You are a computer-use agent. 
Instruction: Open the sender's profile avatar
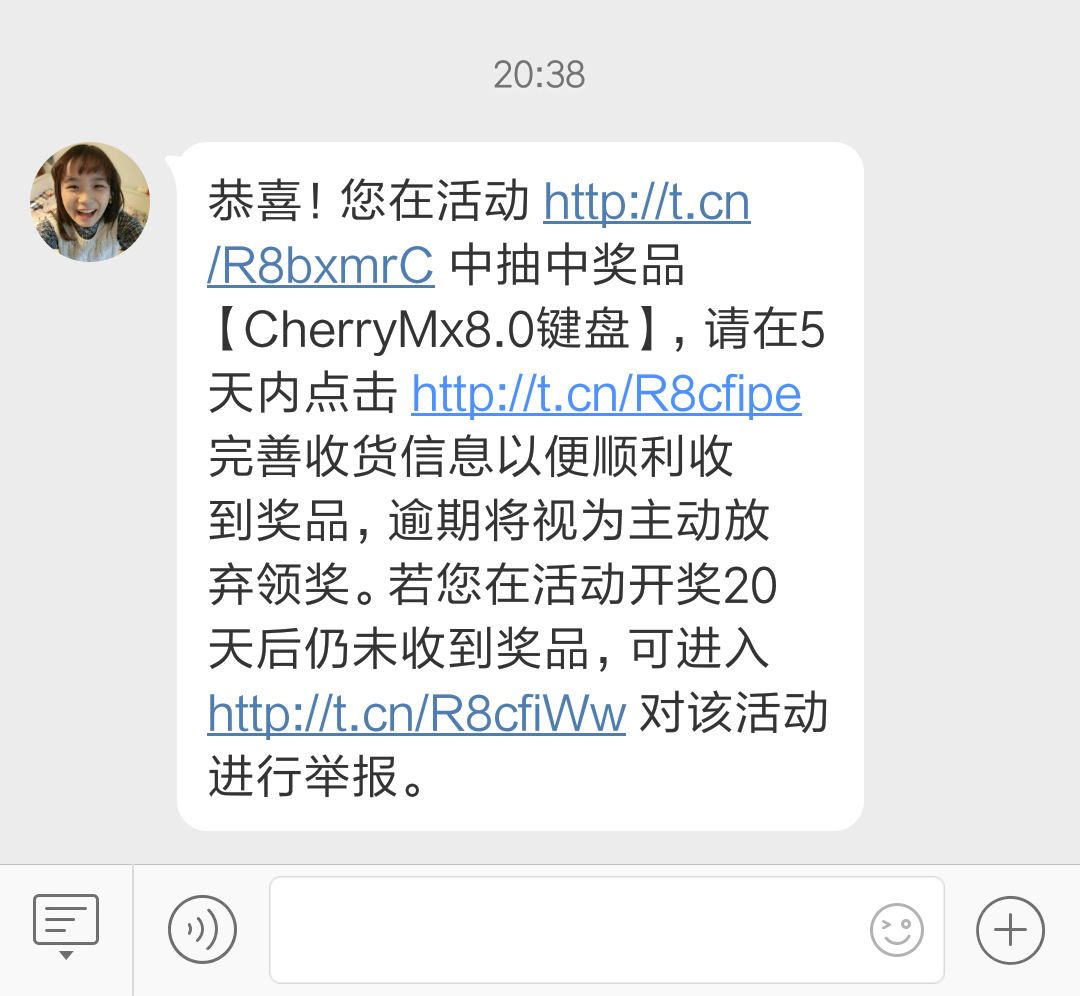click(x=90, y=202)
